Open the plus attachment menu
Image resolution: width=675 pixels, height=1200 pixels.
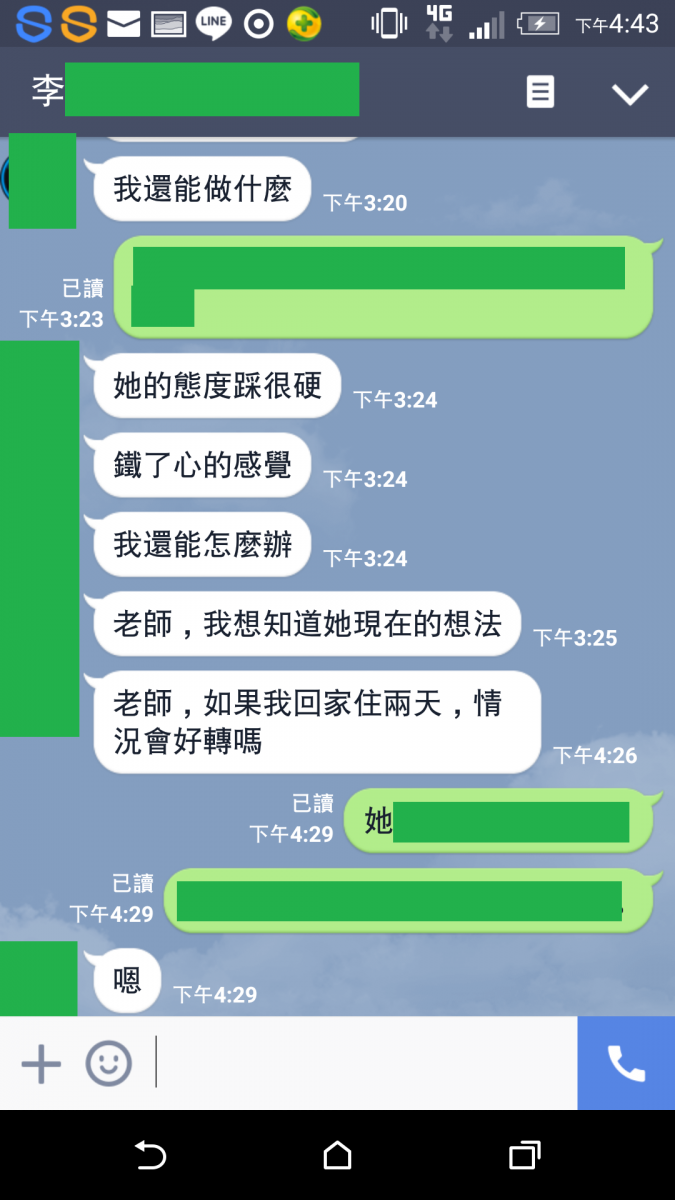point(41,1063)
